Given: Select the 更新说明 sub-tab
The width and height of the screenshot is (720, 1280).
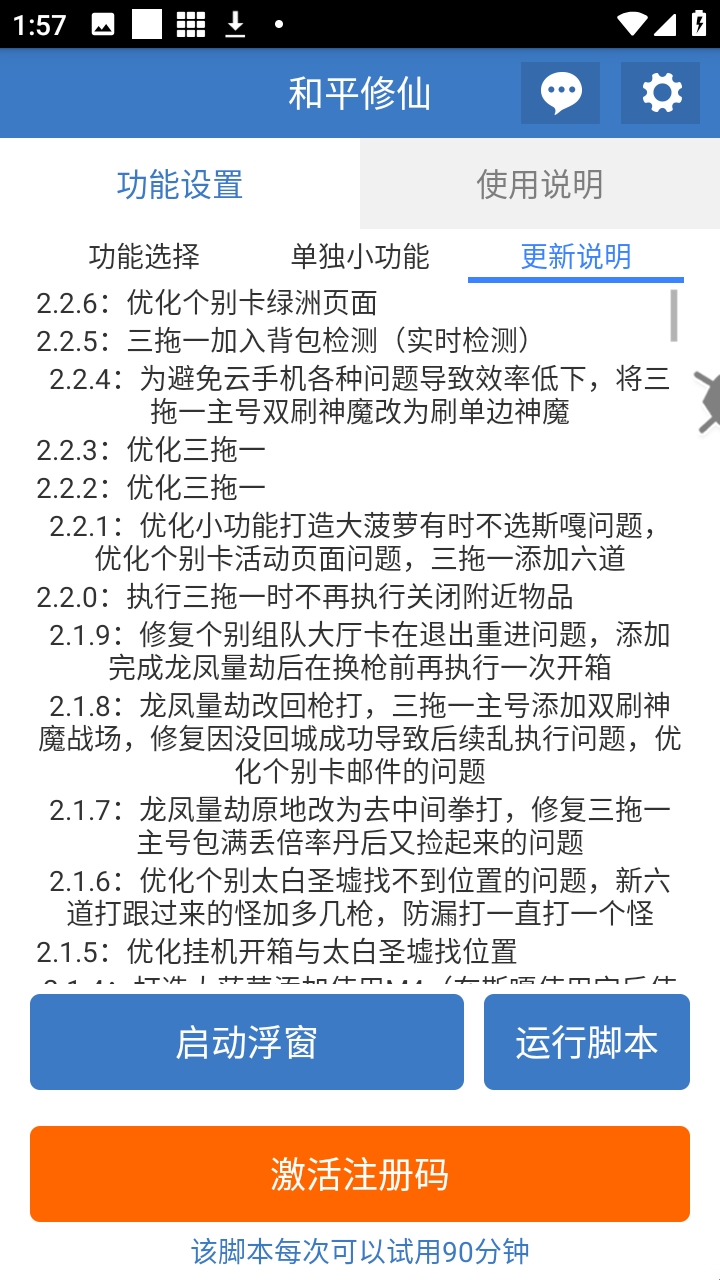Looking at the screenshot, I should tap(576, 257).
